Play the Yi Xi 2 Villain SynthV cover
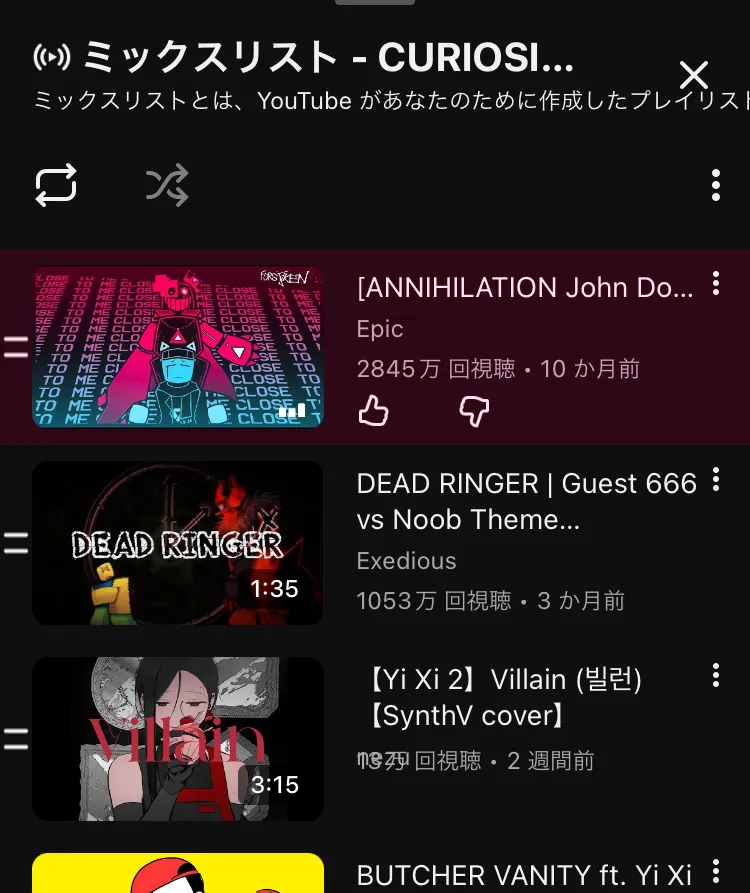This screenshot has width=750, height=893. (x=178, y=739)
